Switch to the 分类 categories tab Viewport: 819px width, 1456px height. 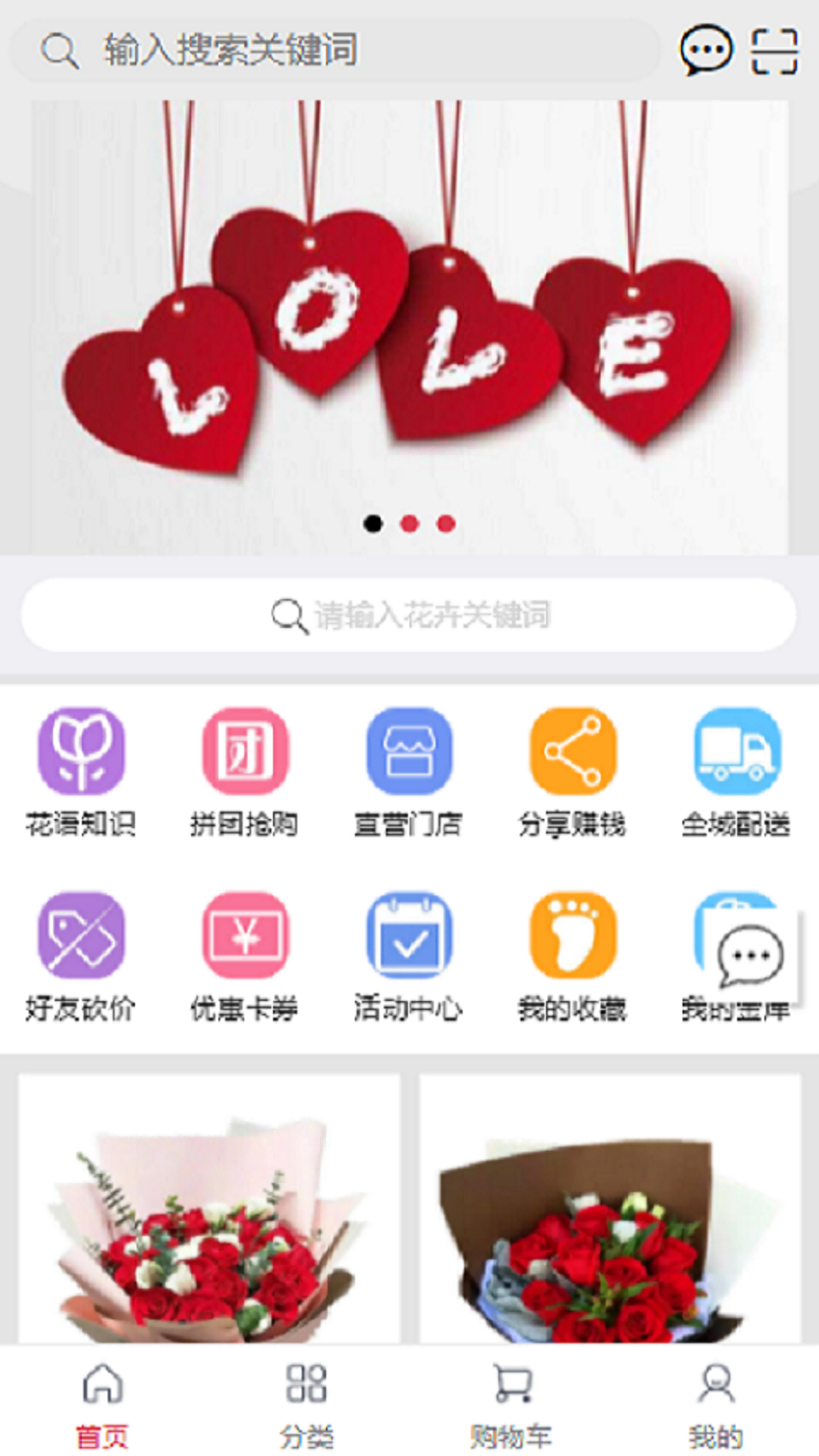(306, 1402)
